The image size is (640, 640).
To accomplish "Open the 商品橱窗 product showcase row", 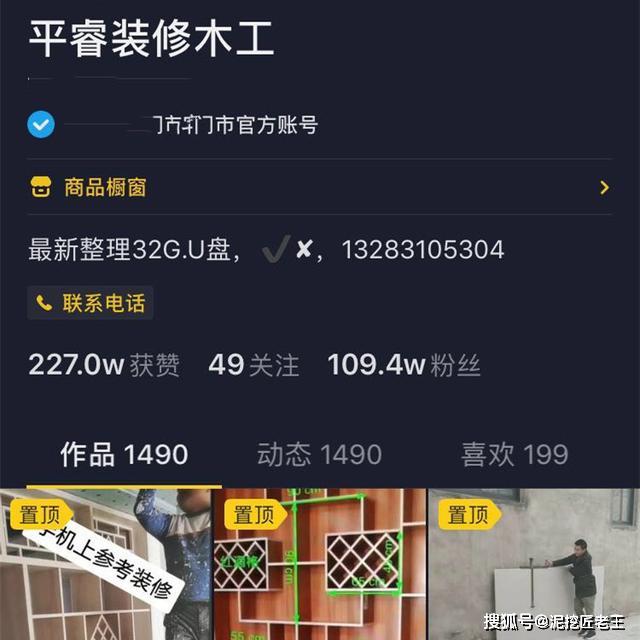I will pyautogui.click(x=320, y=187).
